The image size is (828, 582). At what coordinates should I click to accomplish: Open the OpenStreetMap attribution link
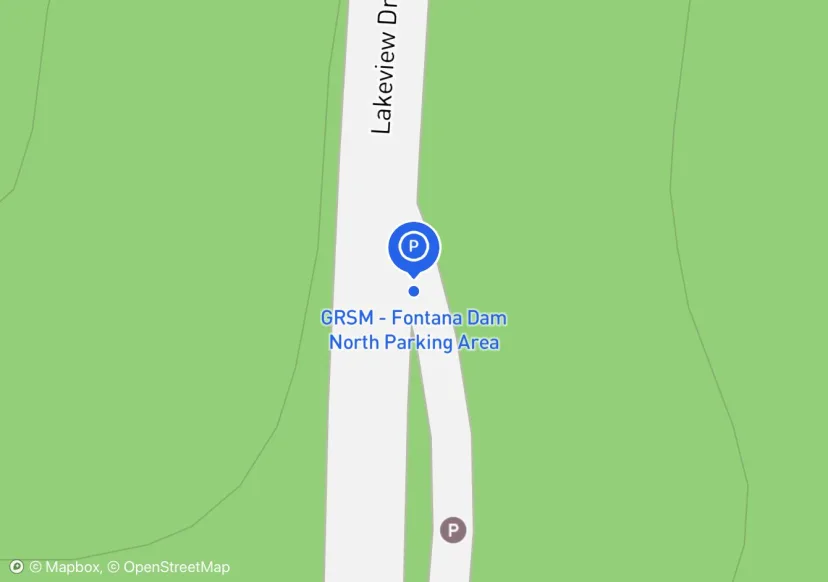[x=176, y=567]
